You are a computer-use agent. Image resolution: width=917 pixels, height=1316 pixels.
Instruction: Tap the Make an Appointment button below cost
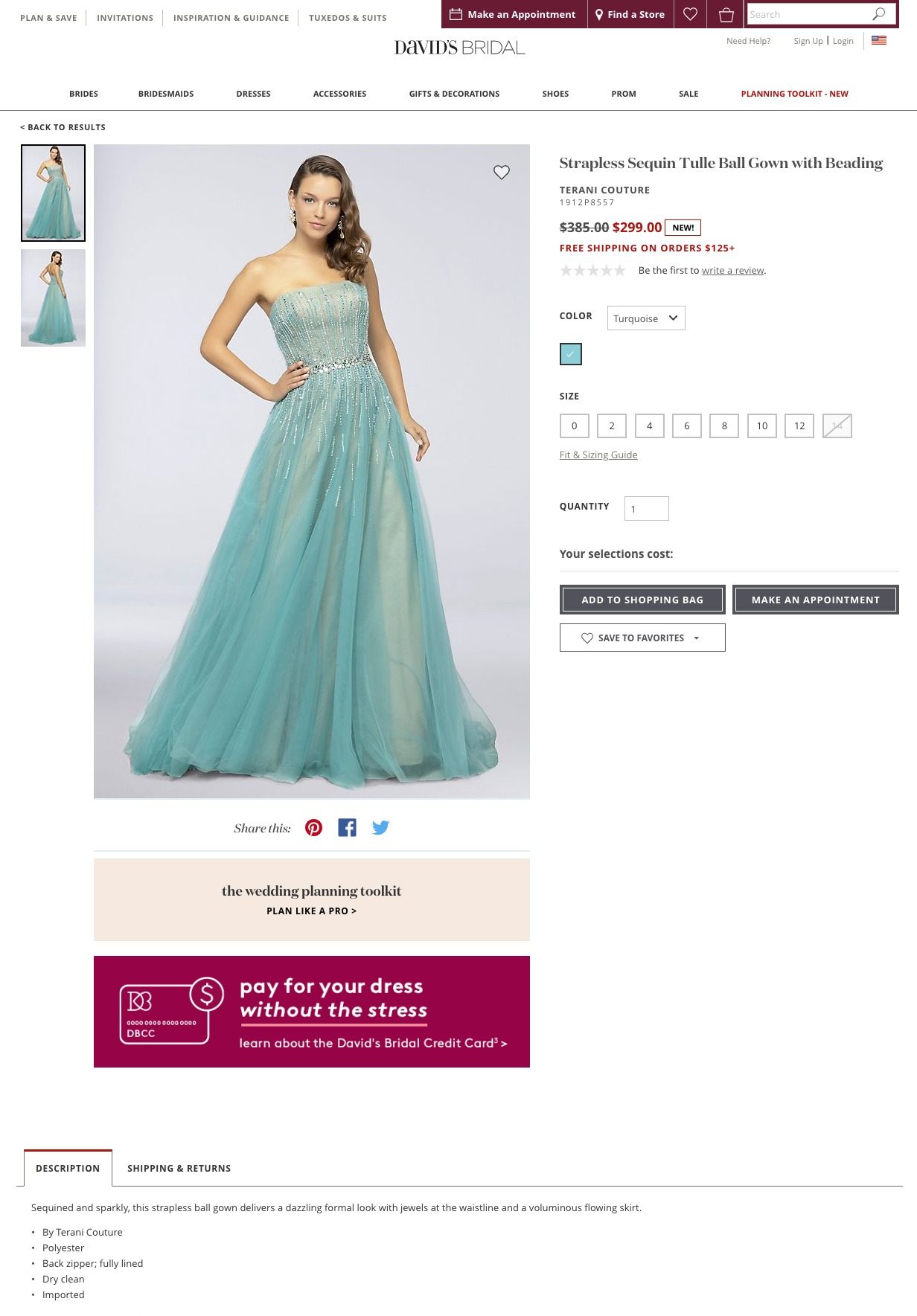815,600
